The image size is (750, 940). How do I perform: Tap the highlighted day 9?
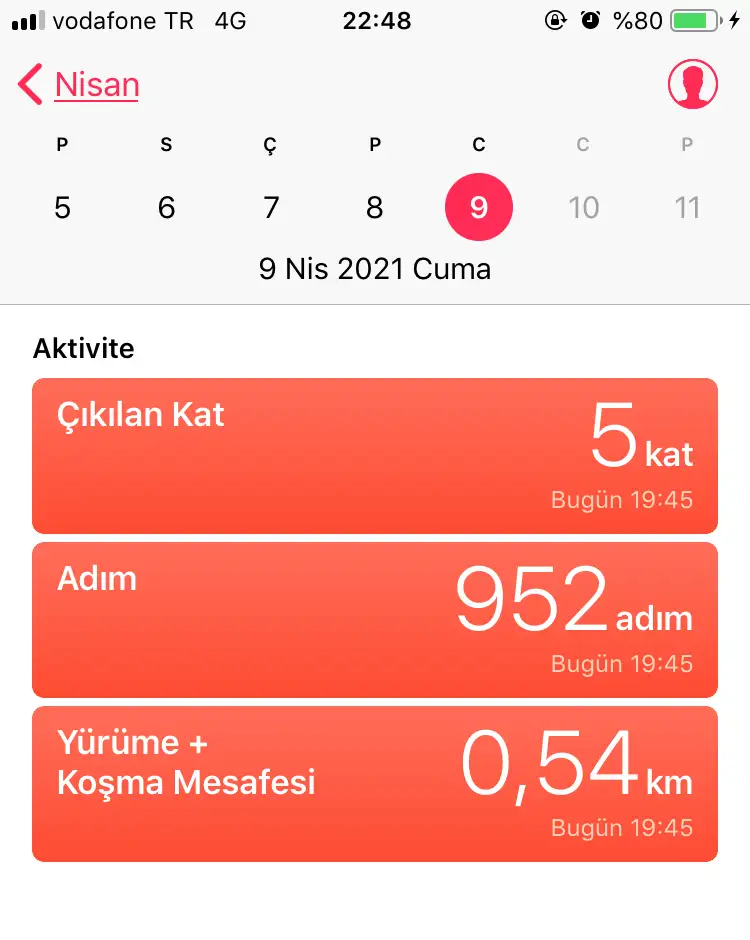pyautogui.click(x=479, y=207)
